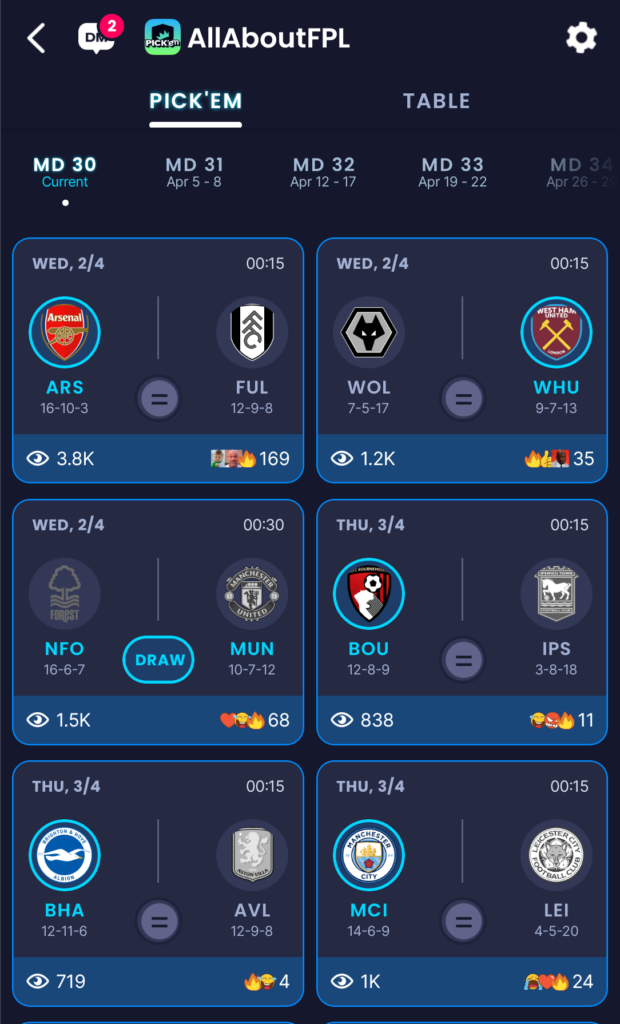
Task: Pick Aston Villa to beat Brighton
Action: point(252,855)
